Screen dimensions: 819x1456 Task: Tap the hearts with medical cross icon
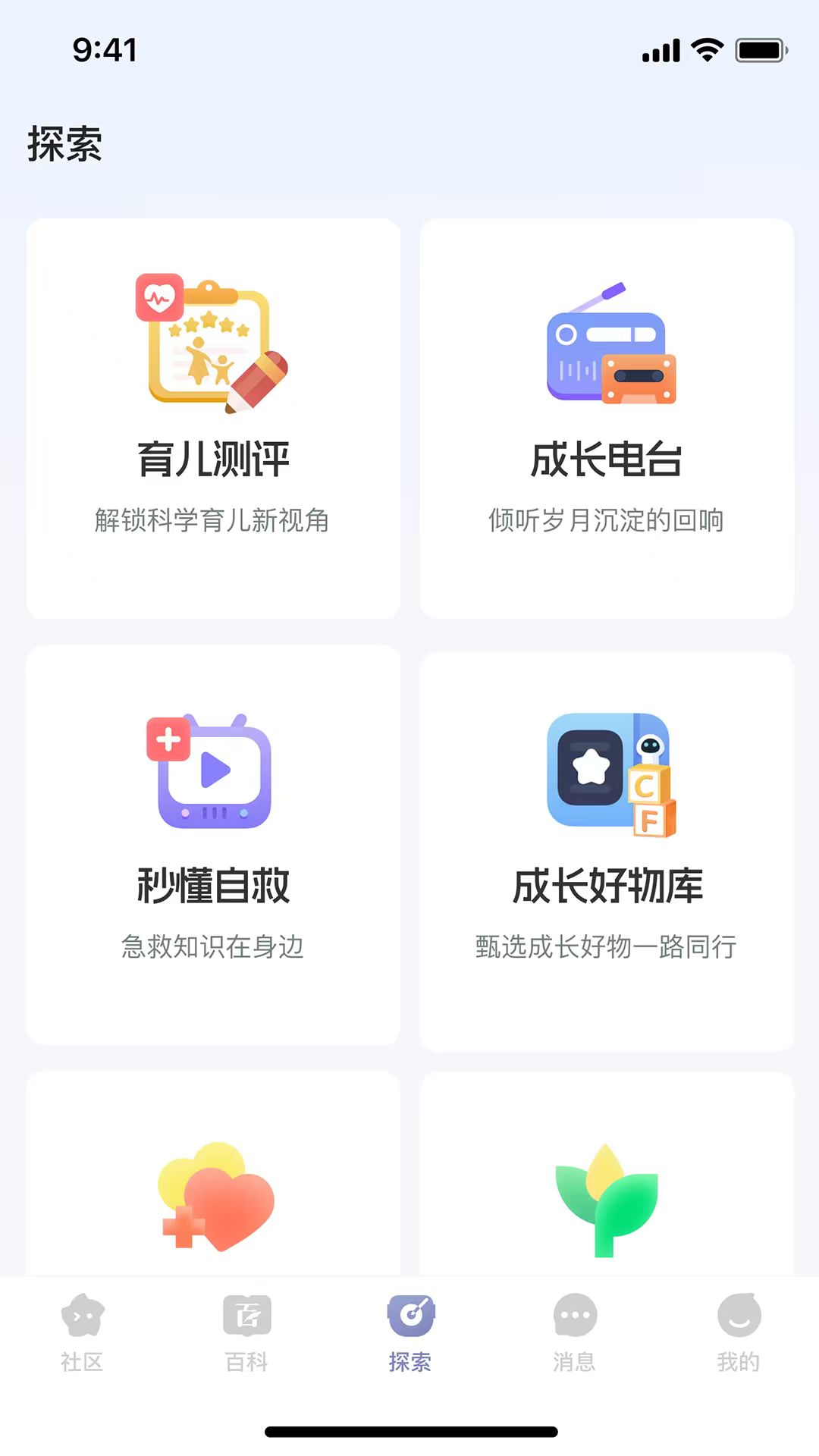(214, 1198)
